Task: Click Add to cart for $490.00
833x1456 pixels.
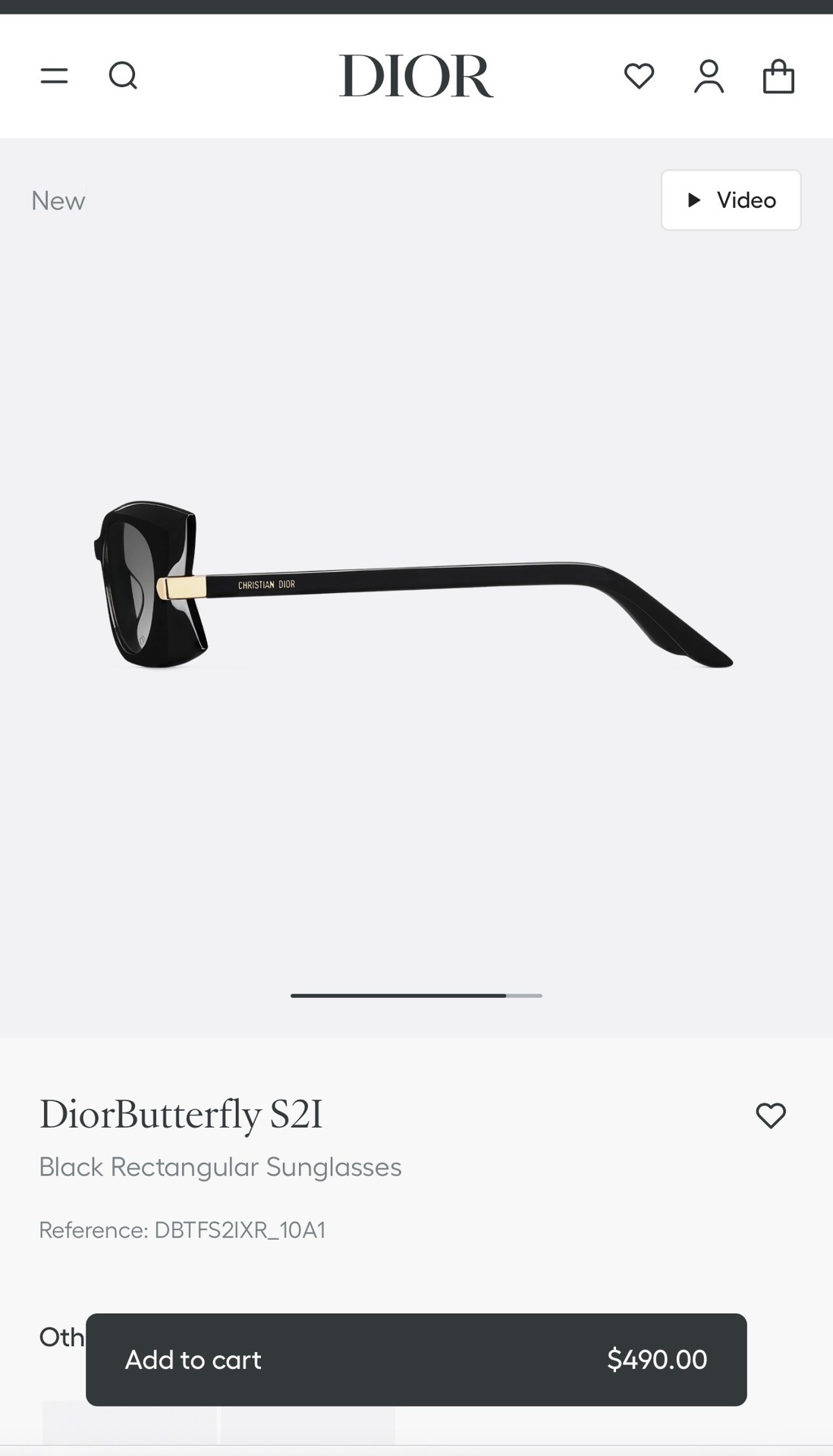Action: pyautogui.click(x=416, y=1360)
